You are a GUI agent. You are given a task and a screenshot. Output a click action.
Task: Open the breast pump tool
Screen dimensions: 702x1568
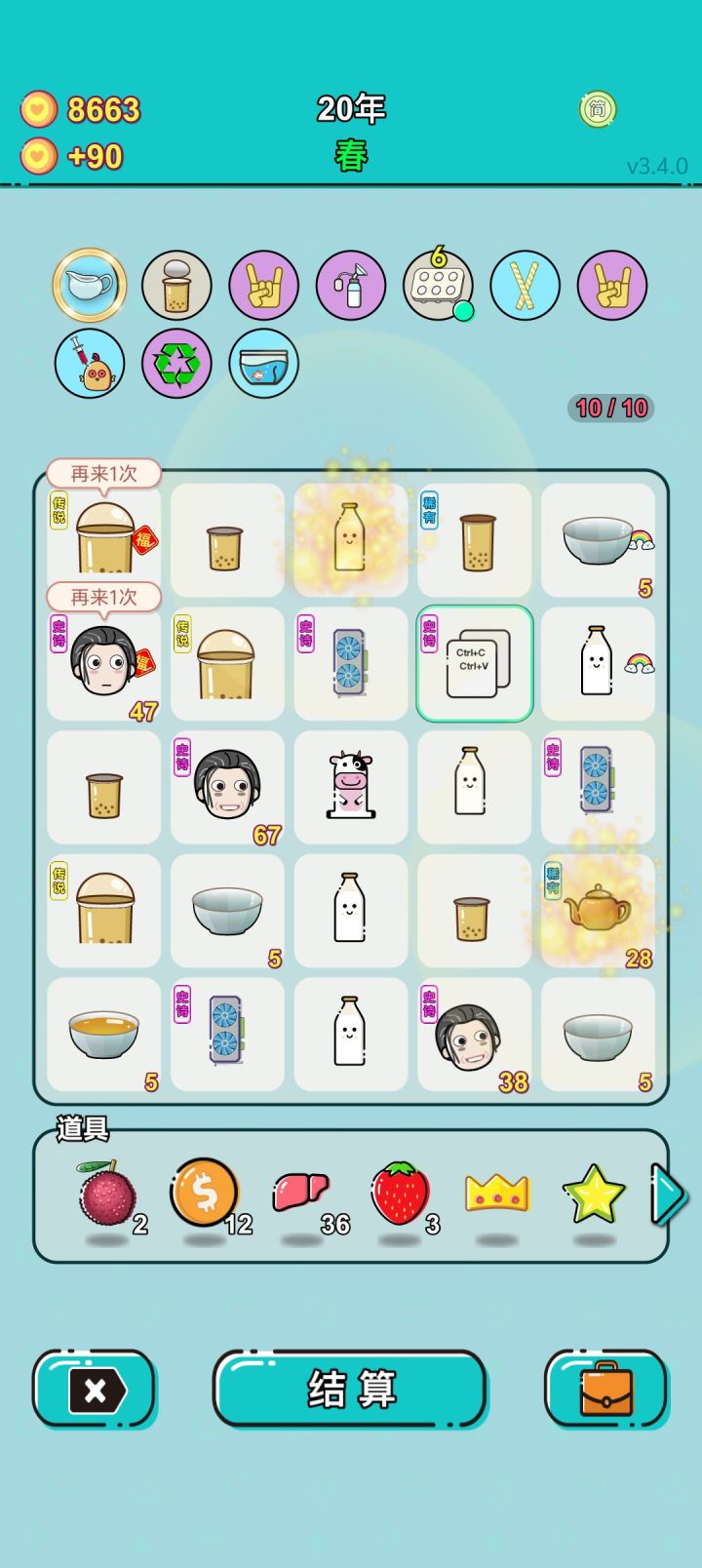[x=350, y=285]
